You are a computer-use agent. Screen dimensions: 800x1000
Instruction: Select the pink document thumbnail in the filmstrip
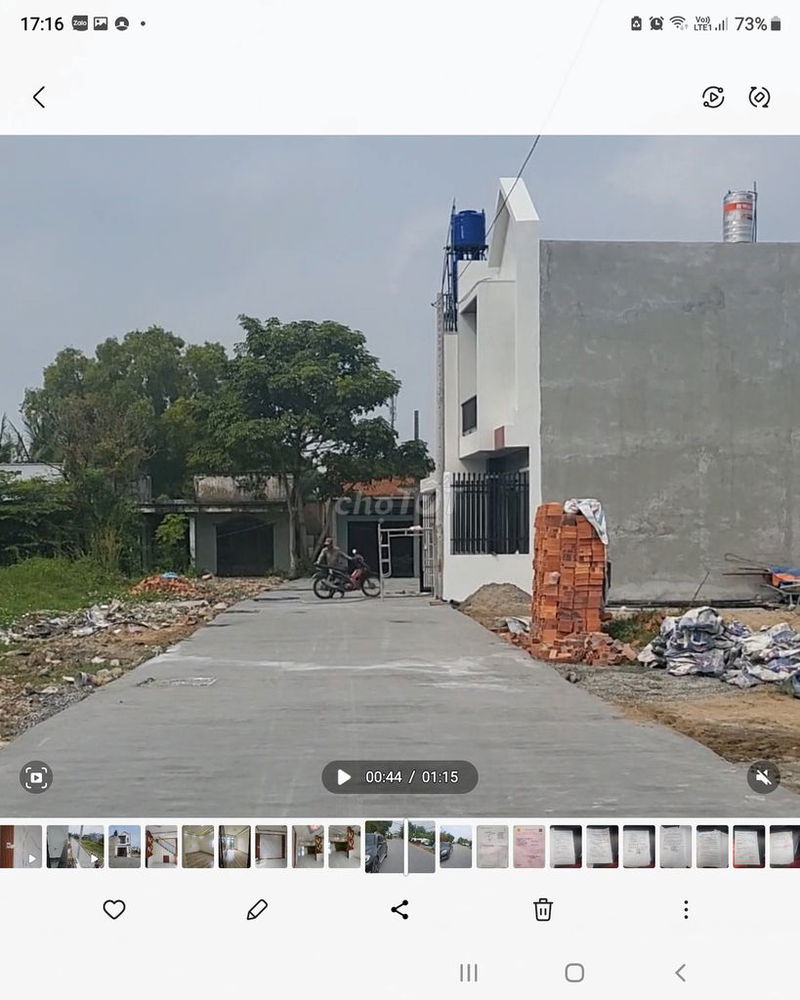tap(529, 846)
